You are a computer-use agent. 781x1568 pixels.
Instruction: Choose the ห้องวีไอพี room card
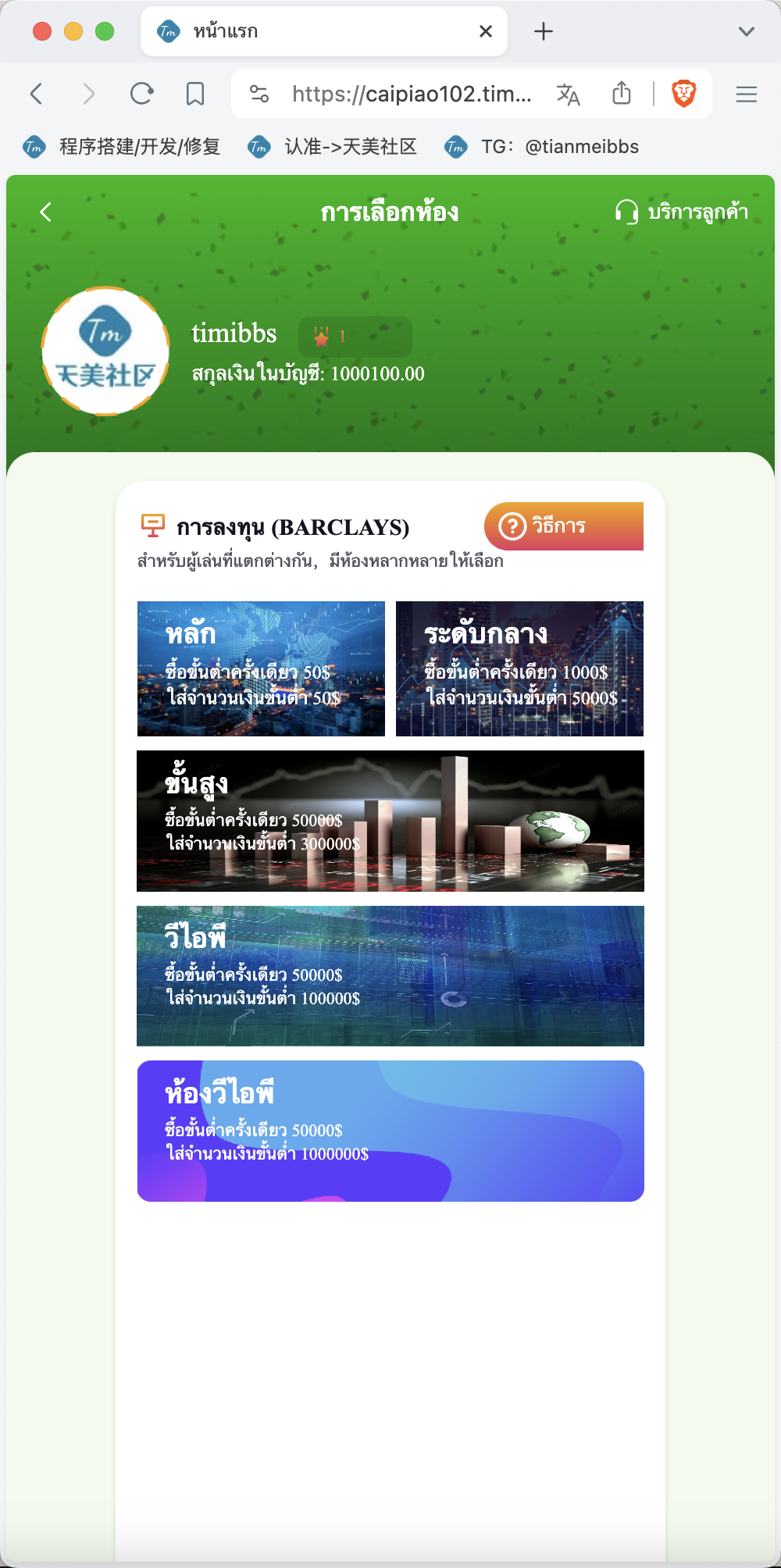(390, 1131)
